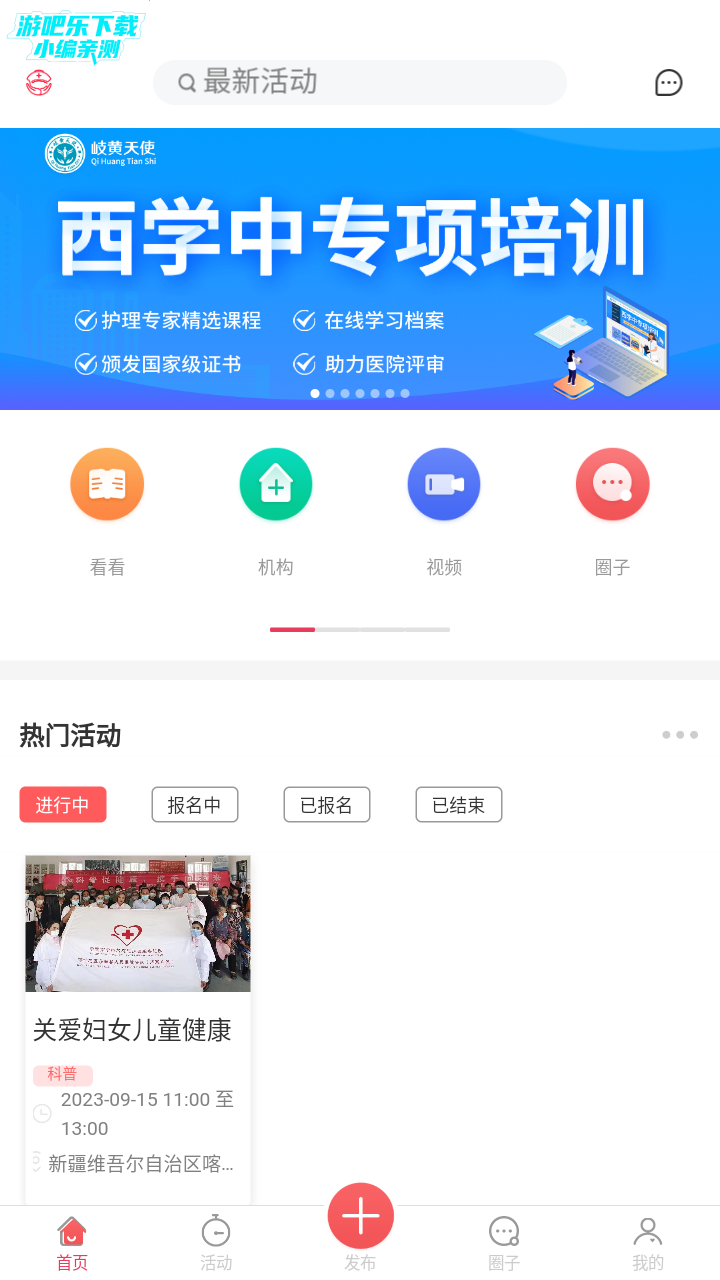
Task: Open the 最新活动 search box
Action: click(x=360, y=82)
